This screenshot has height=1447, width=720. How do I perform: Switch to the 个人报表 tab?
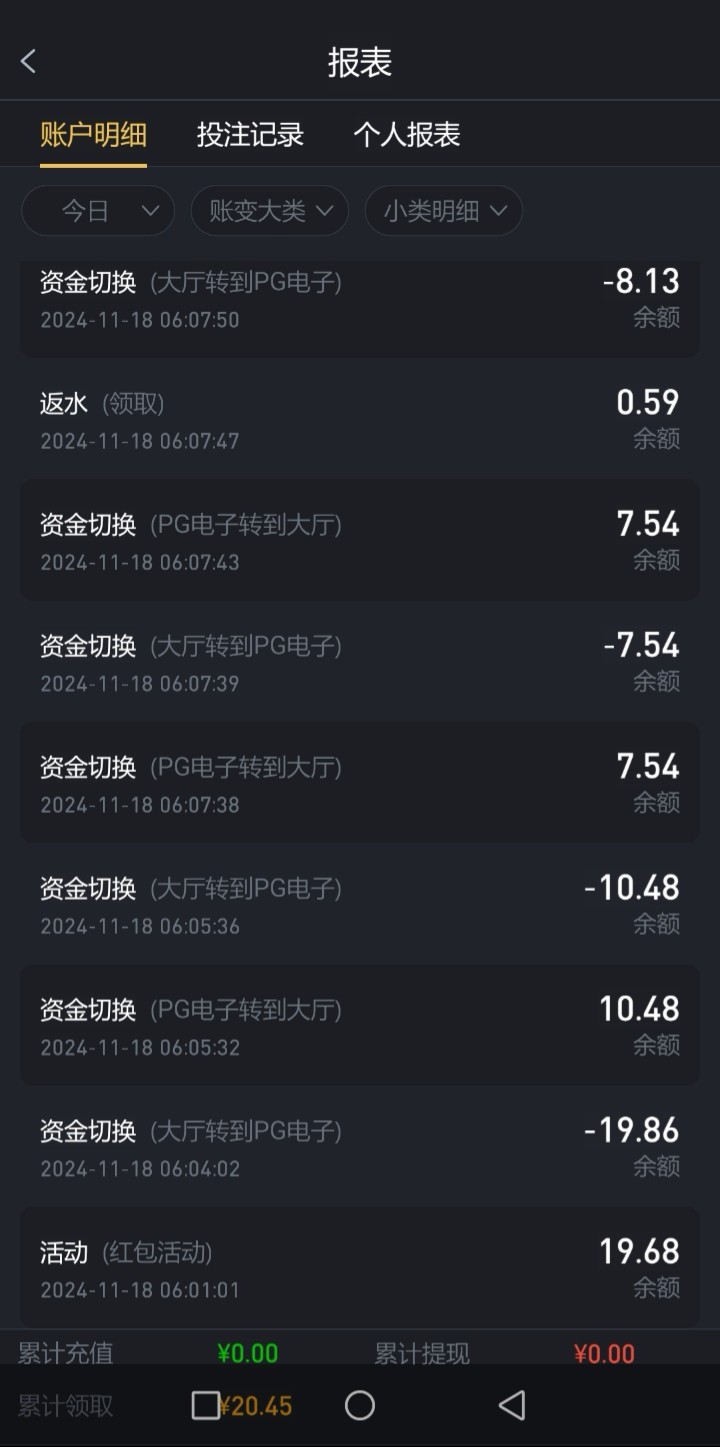(406, 134)
